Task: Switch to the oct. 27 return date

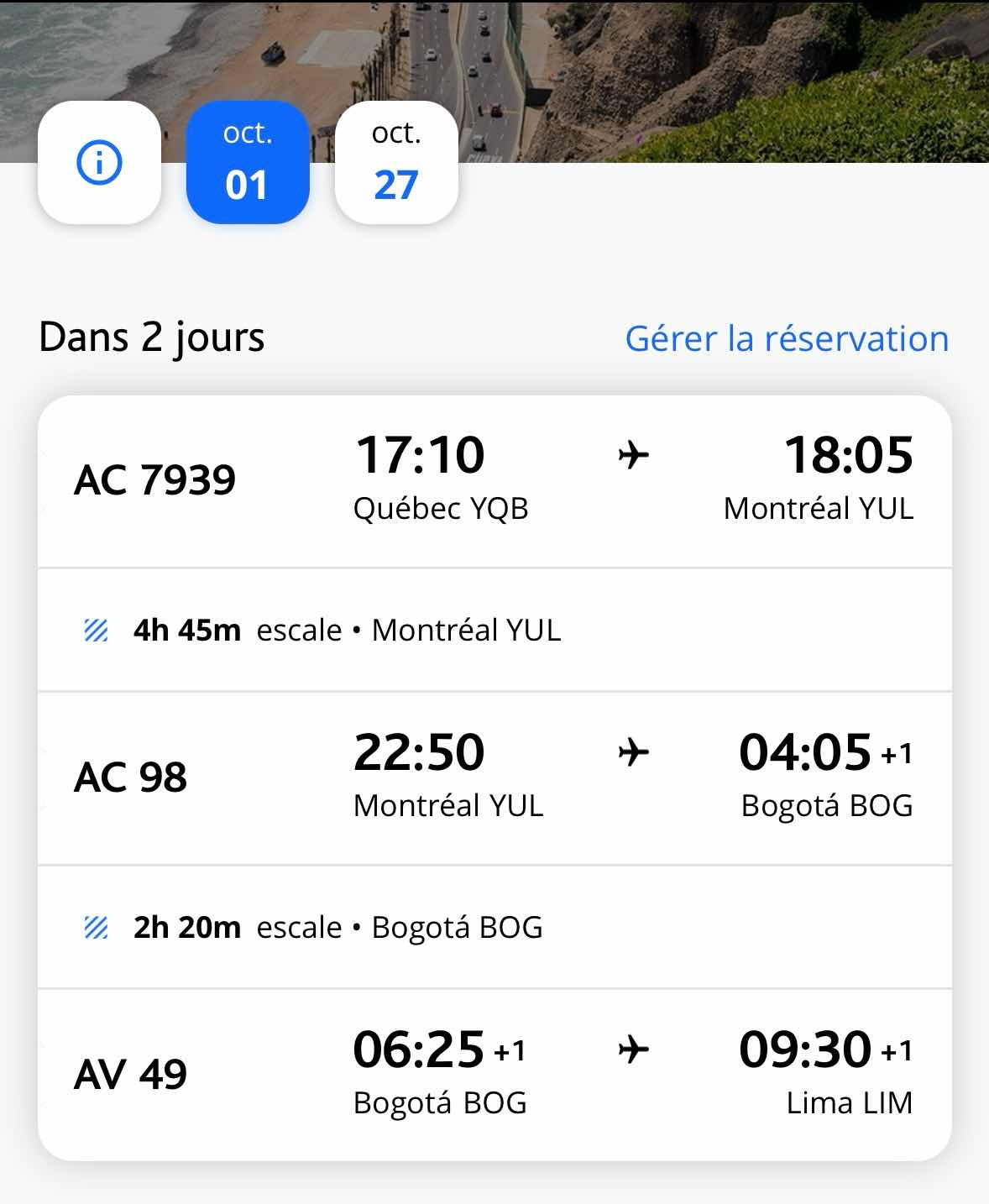Action: point(396,163)
